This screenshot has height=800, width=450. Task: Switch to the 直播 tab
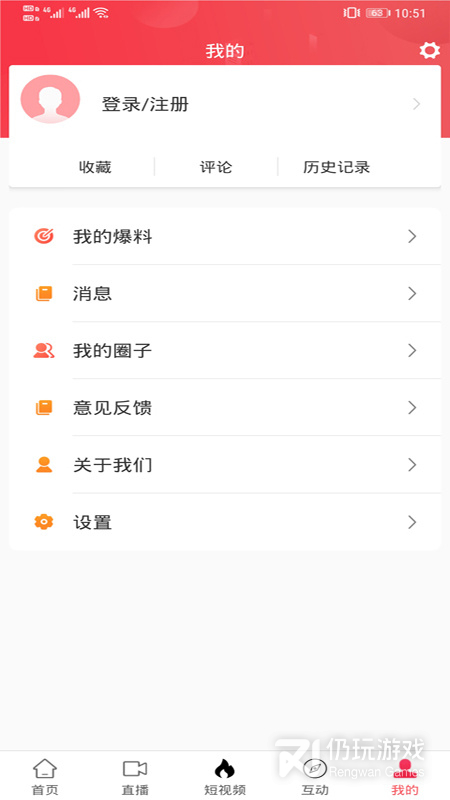(135, 777)
